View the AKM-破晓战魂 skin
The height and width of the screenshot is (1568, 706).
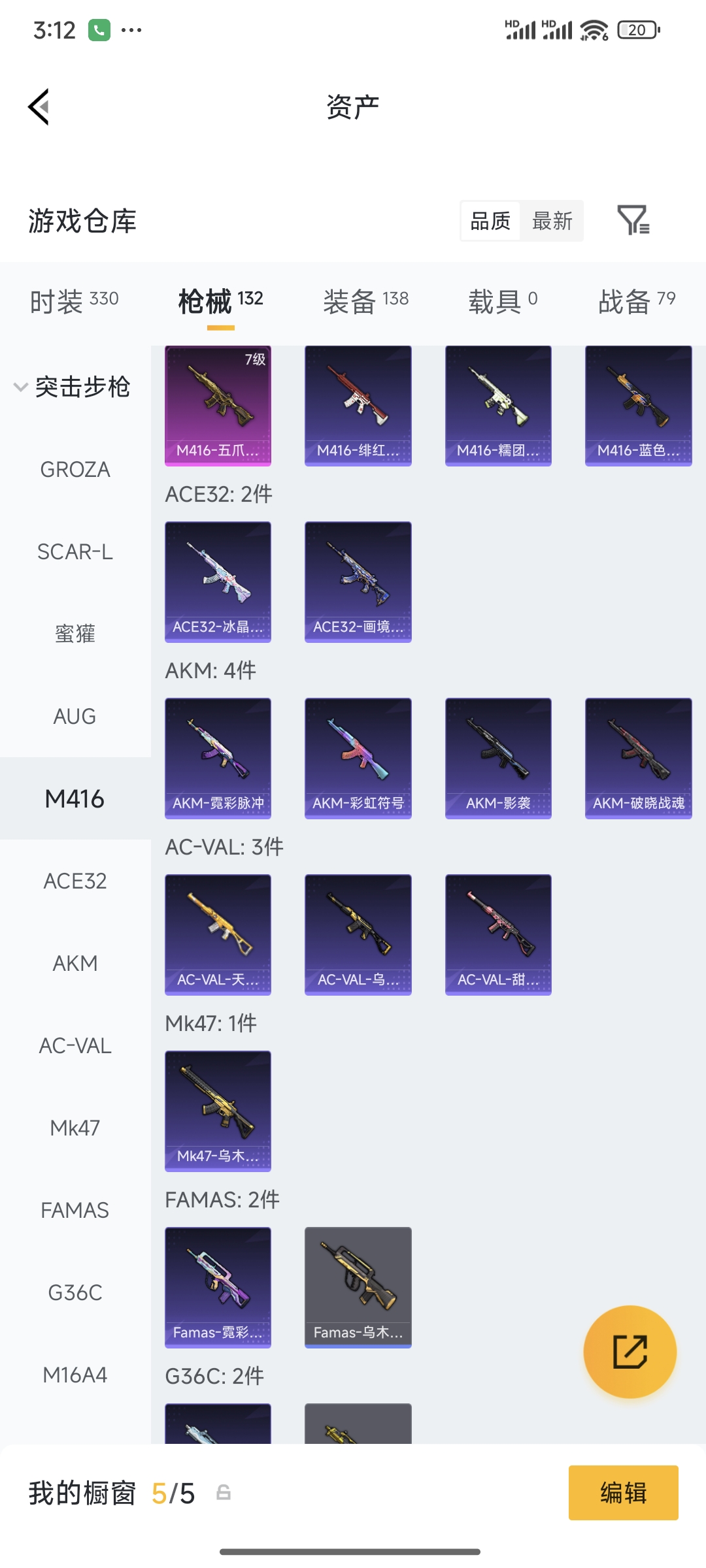pos(638,758)
